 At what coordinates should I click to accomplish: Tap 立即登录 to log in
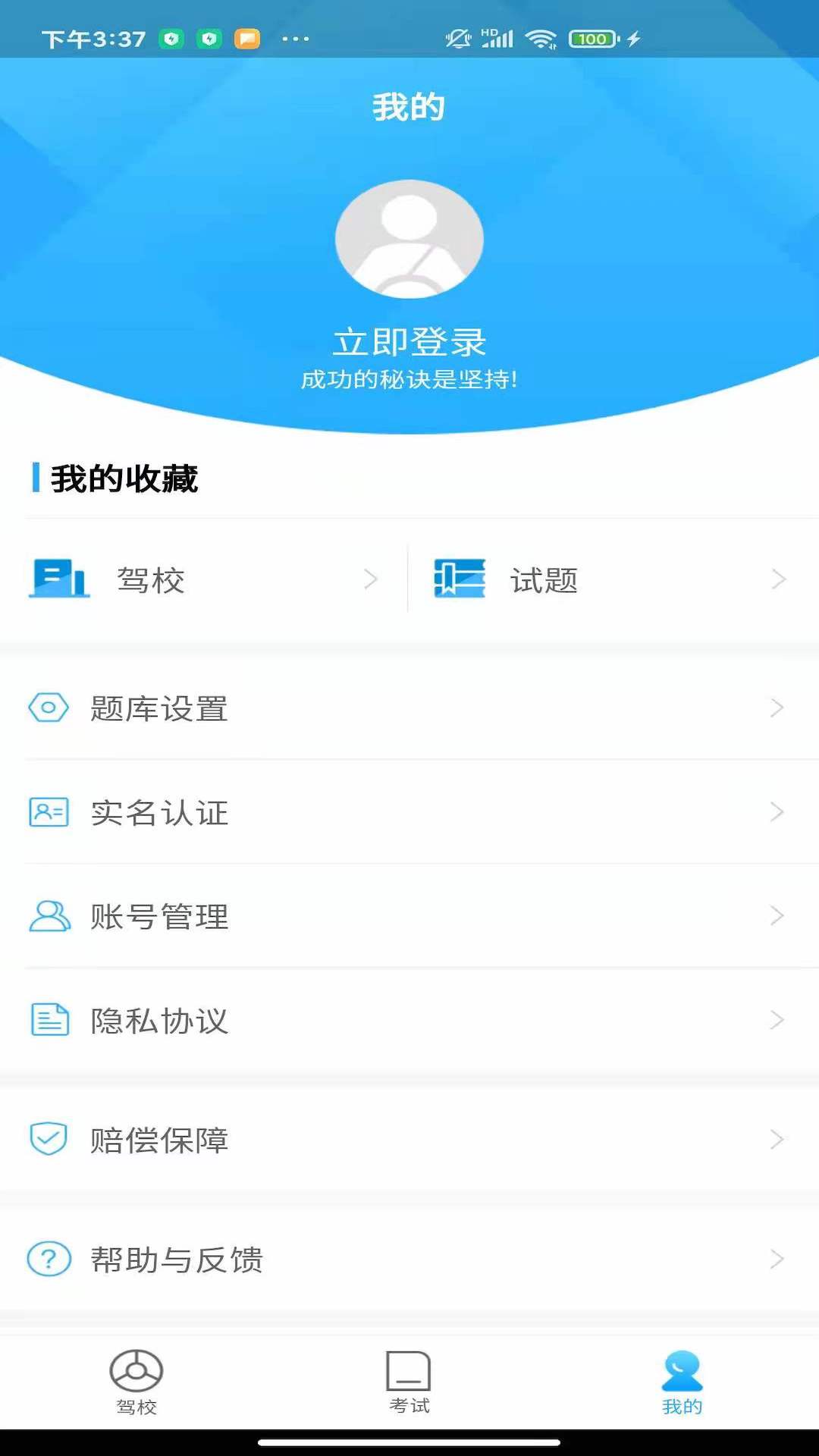tap(409, 343)
